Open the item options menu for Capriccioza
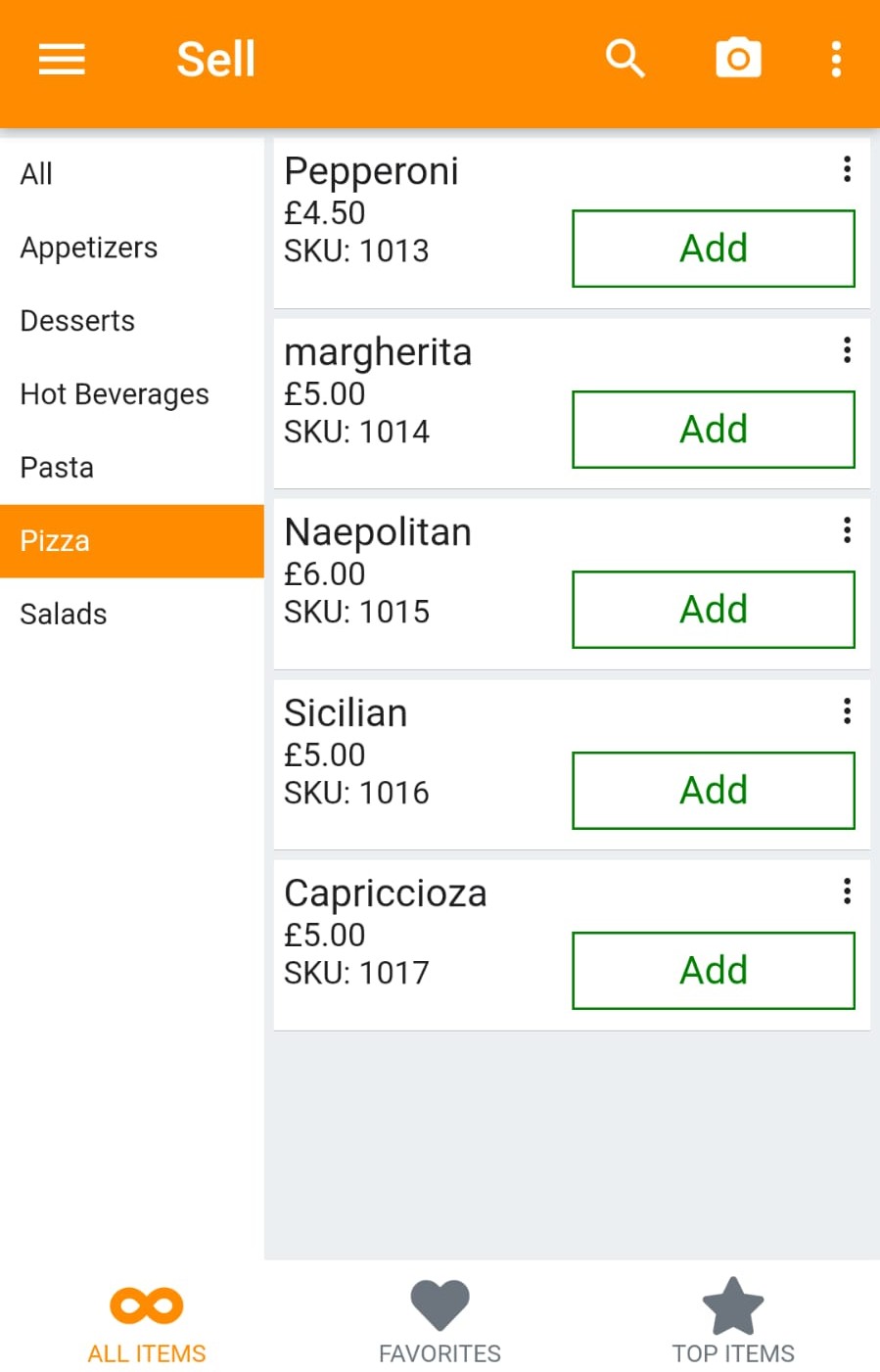 (847, 891)
